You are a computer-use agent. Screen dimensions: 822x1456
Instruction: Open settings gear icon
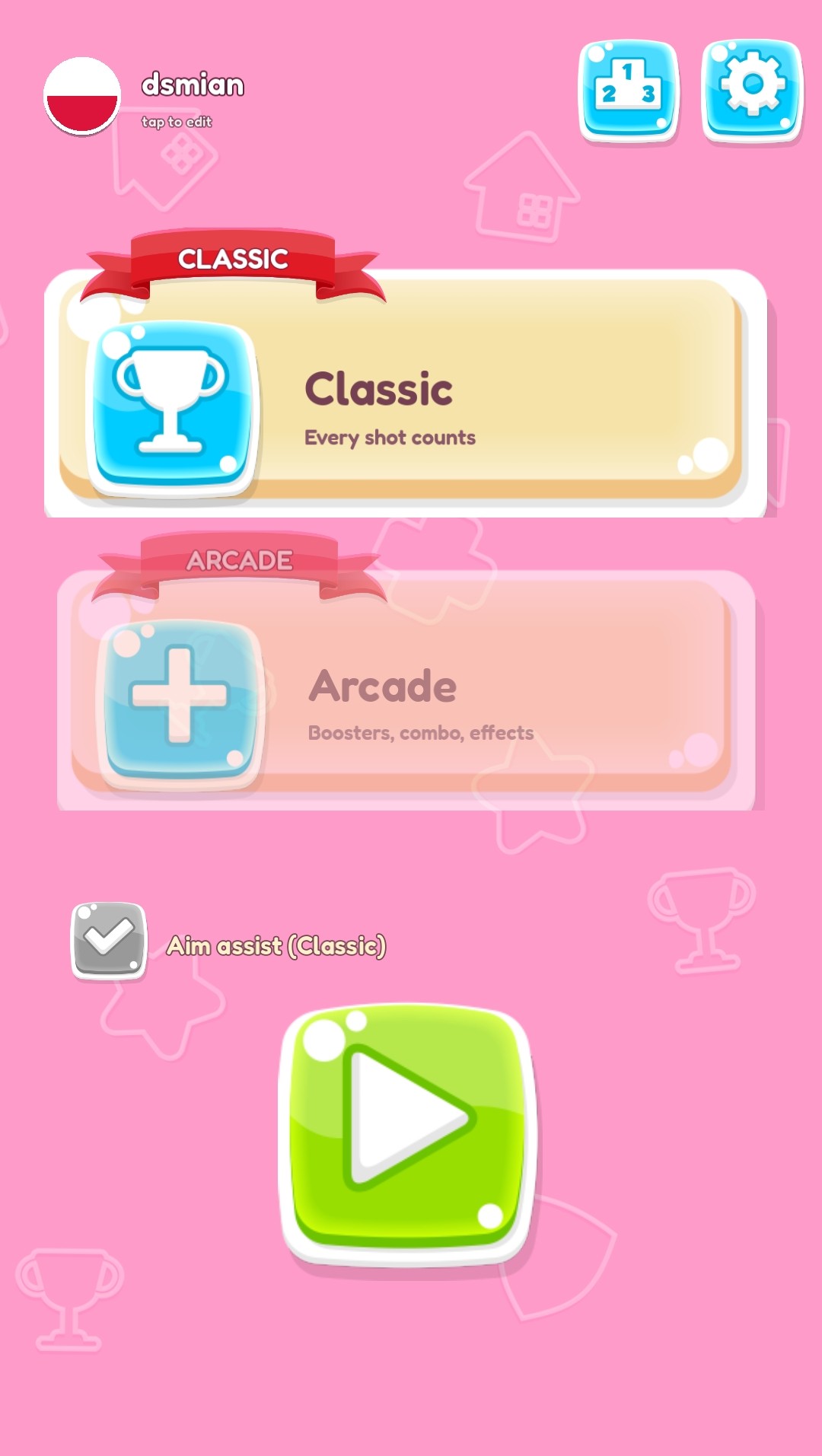pyautogui.click(x=751, y=90)
